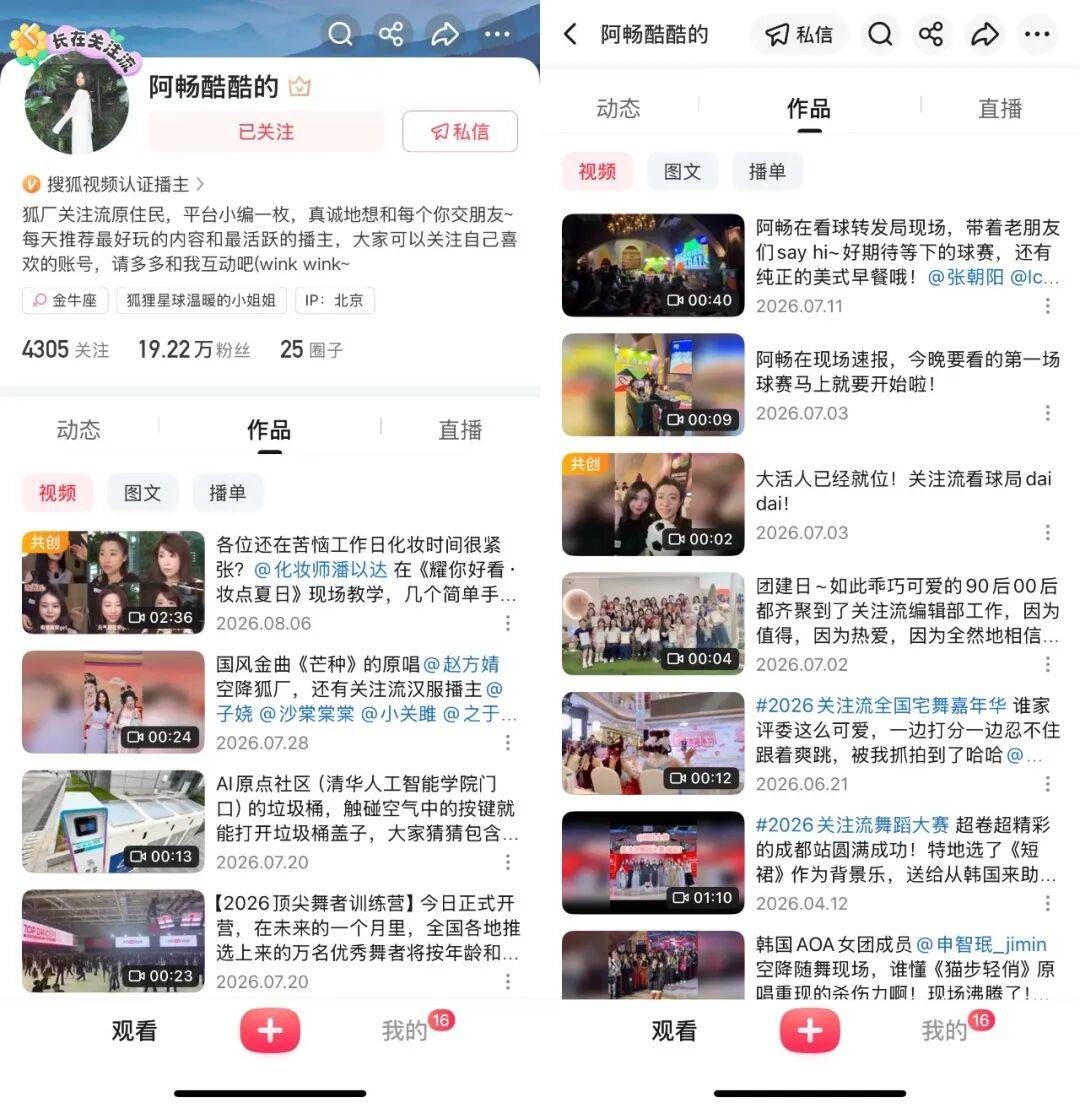
Task: Open 搜狐视频认证播主 verification details
Action: 114,184
